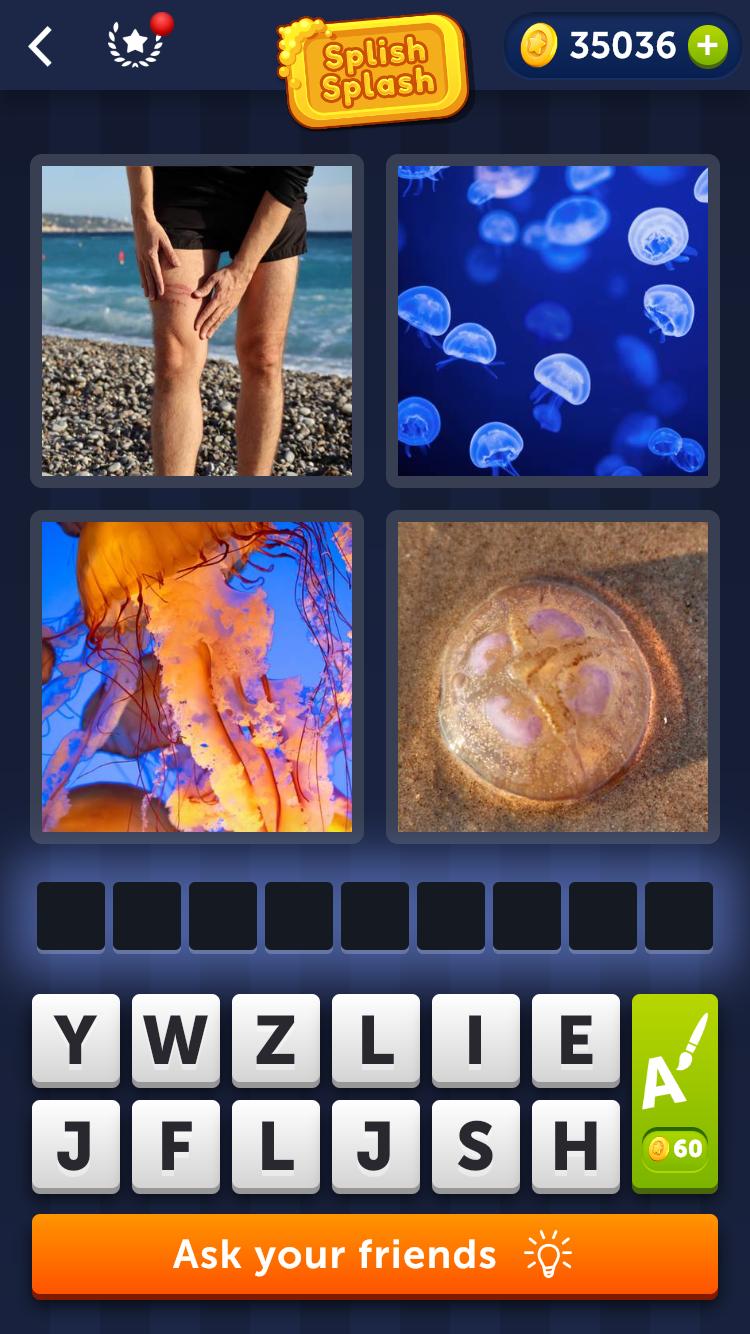Enlarge the jellyfish on sand picture
The width and height of the screenshot is (750, 1334).
[553, 677]
